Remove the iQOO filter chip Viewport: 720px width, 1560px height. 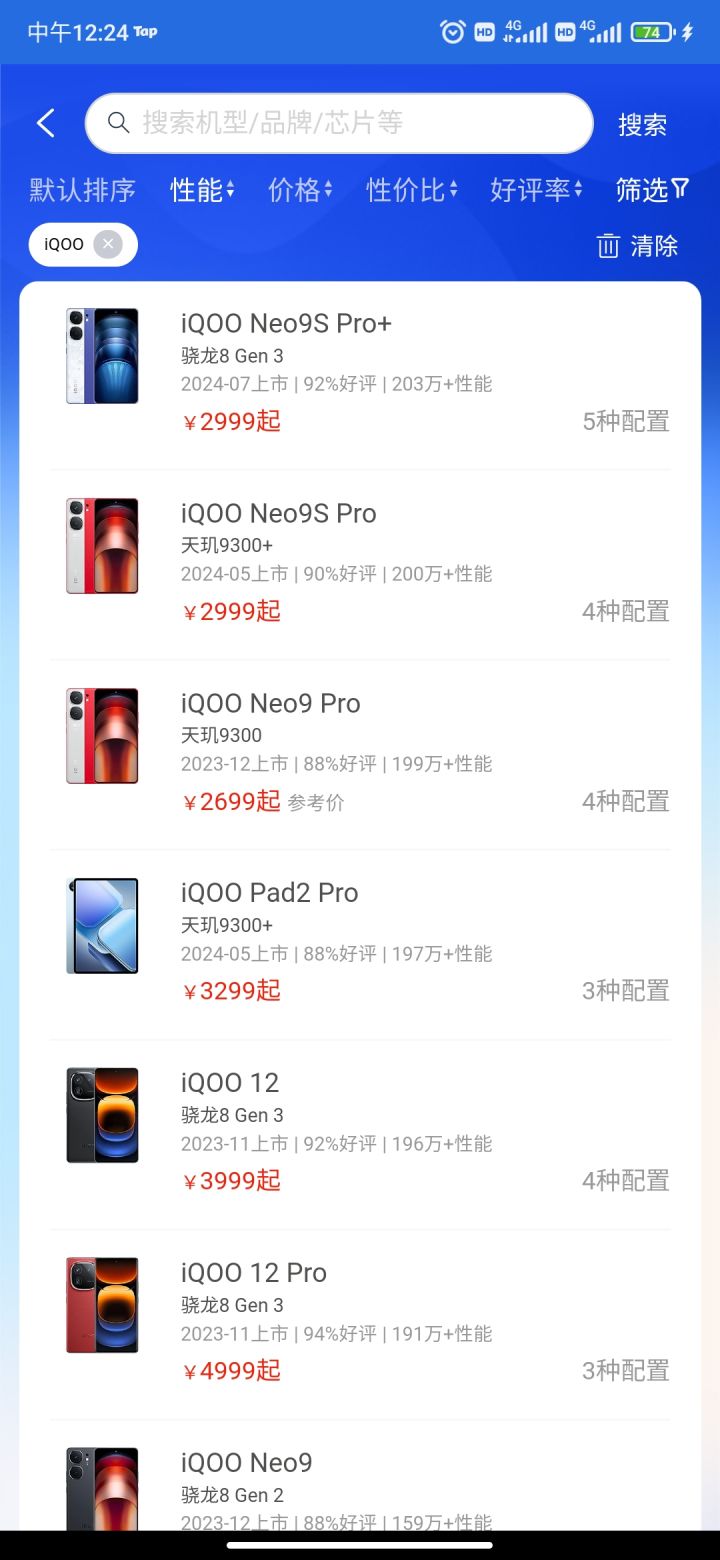coord(108,245)
